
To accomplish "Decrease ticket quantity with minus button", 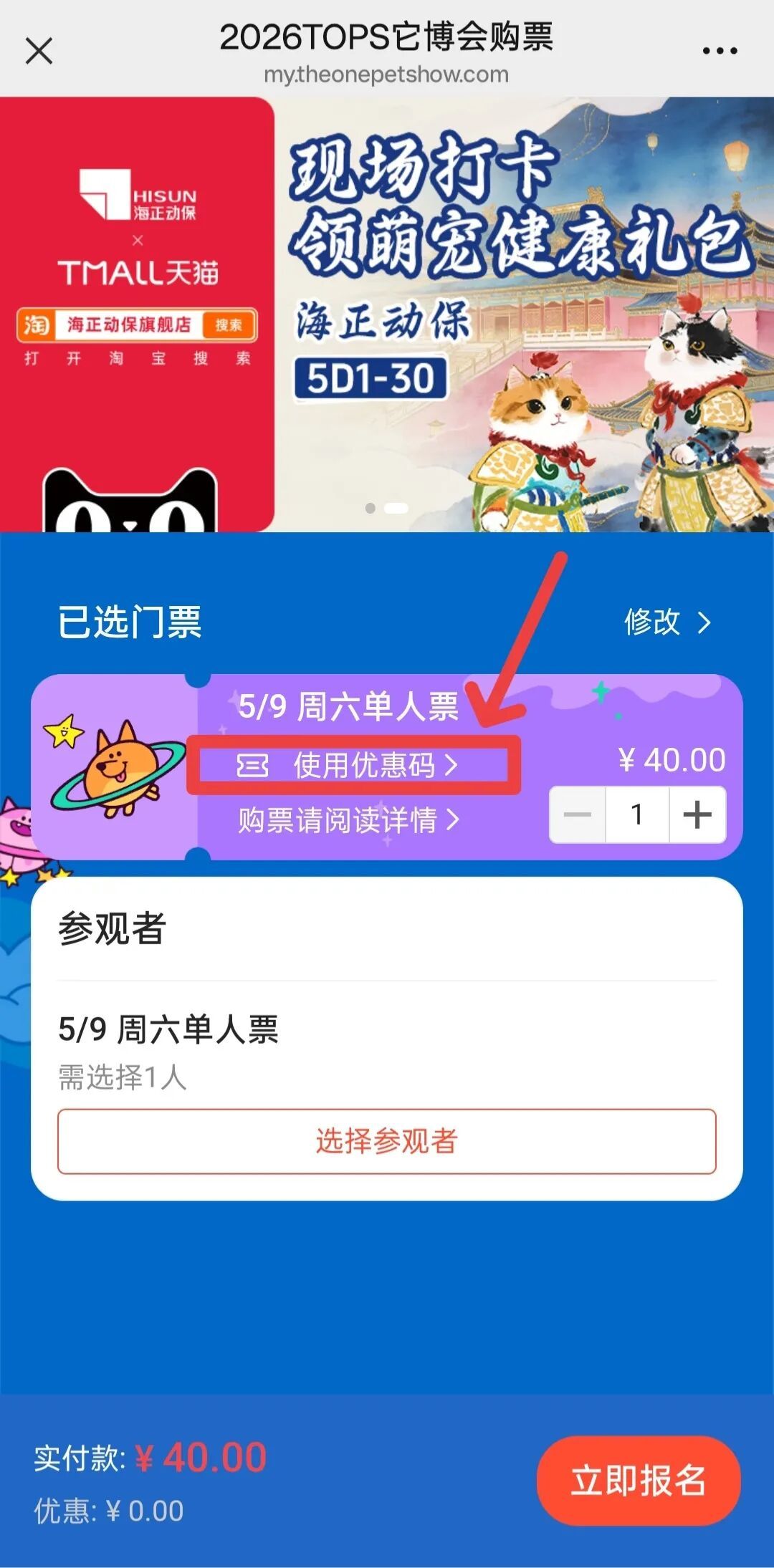I will pos(578,814).
